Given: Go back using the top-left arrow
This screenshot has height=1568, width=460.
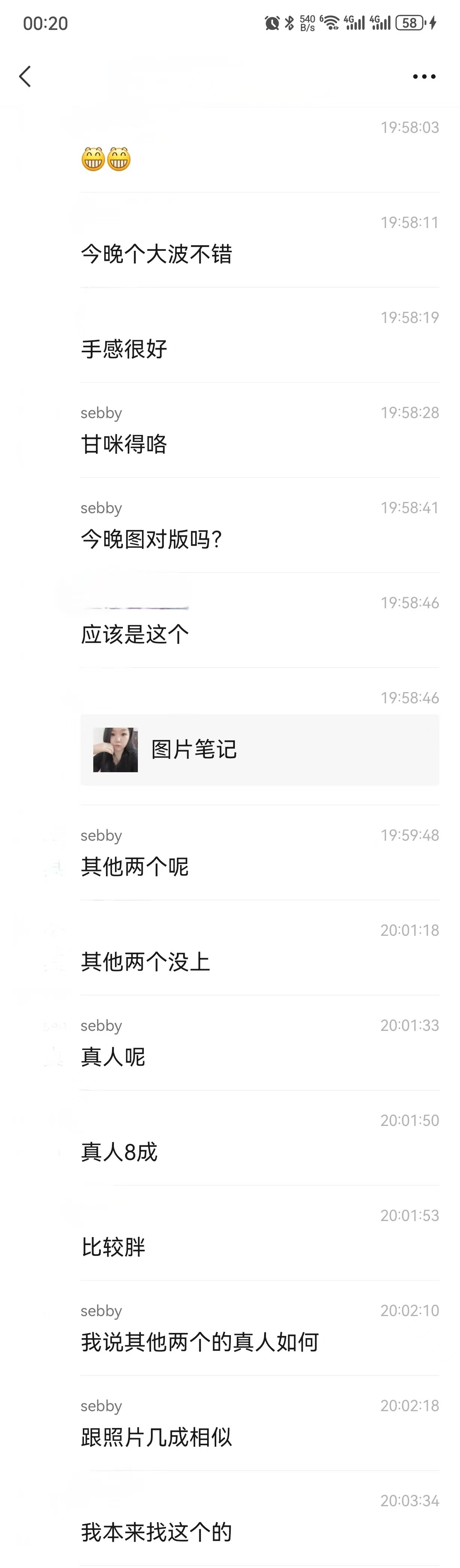Looking at the screenshot, I should [x=25, y=77].
